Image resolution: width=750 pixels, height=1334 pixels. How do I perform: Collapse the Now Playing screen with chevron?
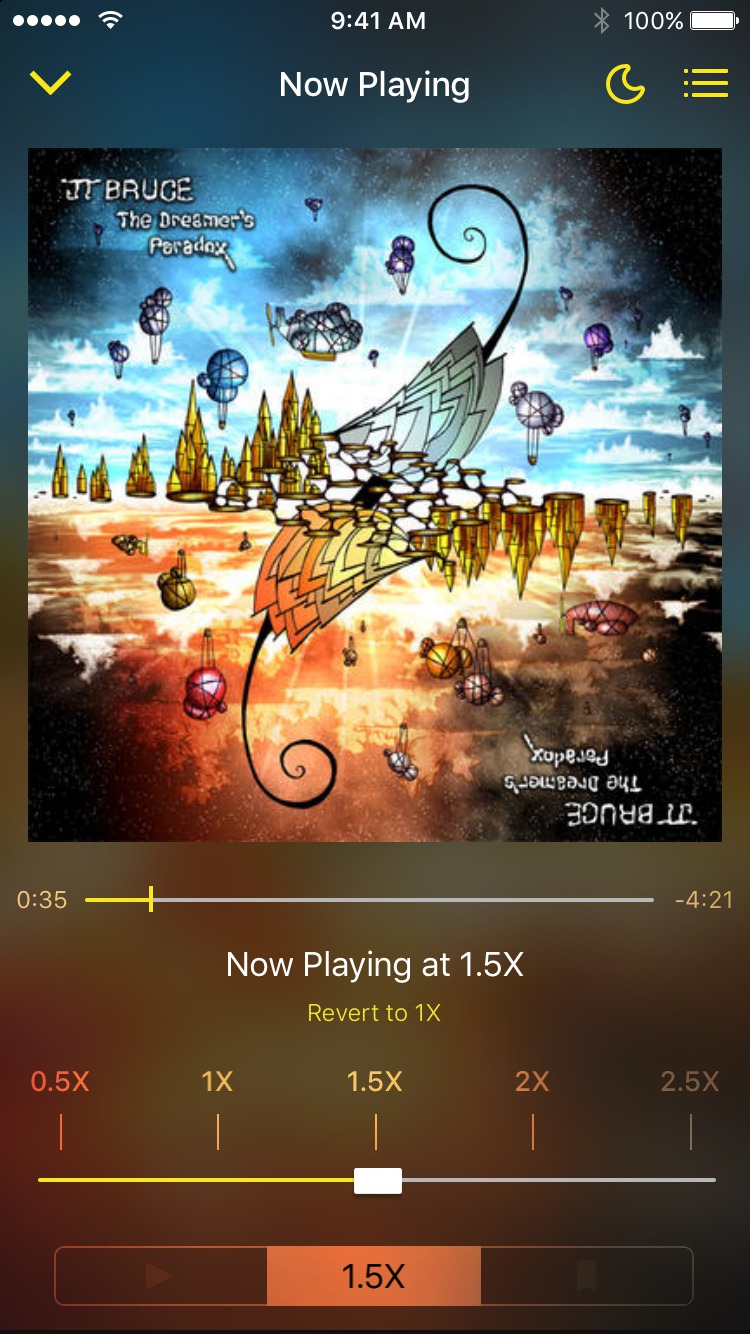50,84
